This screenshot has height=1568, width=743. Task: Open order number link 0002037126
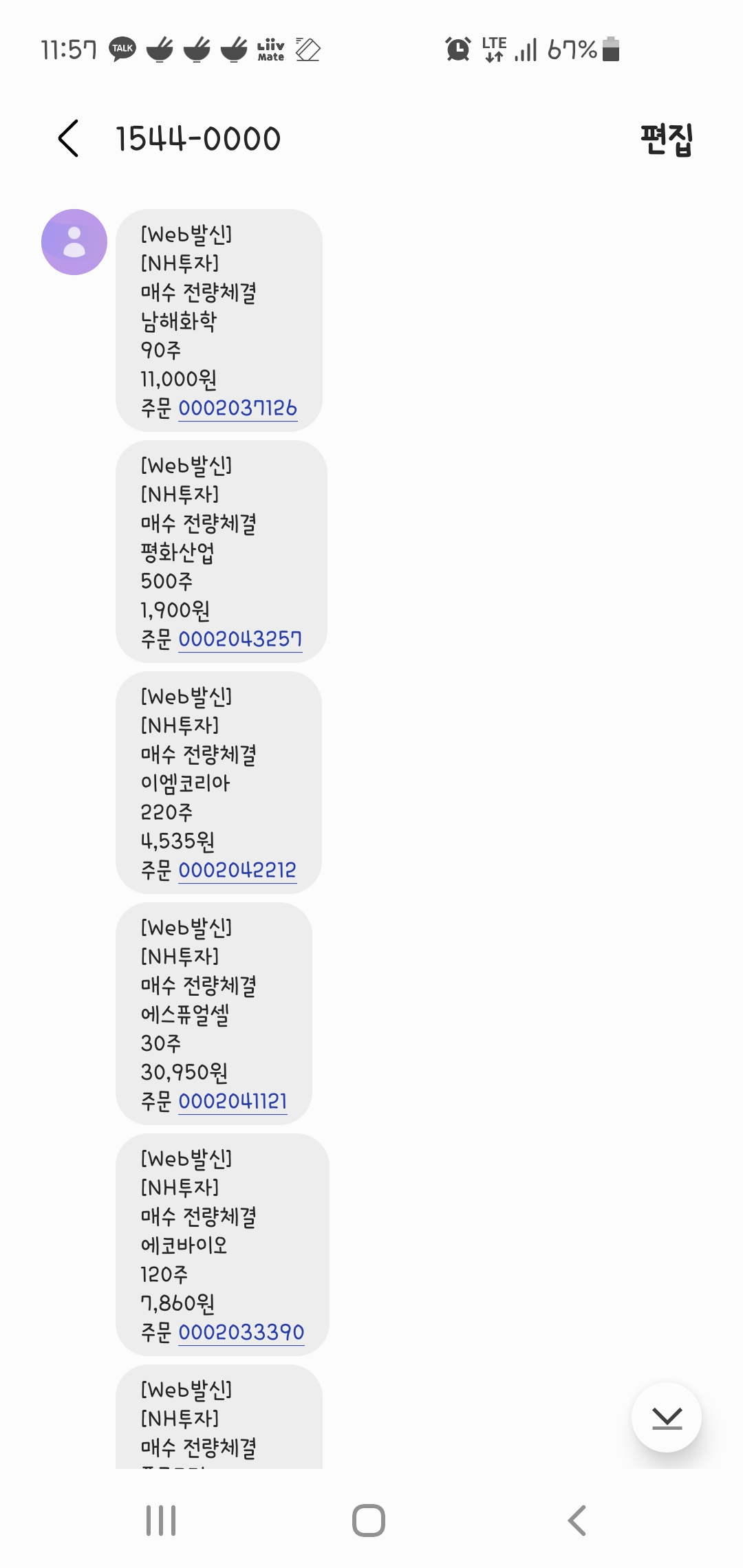pos(237,408)
